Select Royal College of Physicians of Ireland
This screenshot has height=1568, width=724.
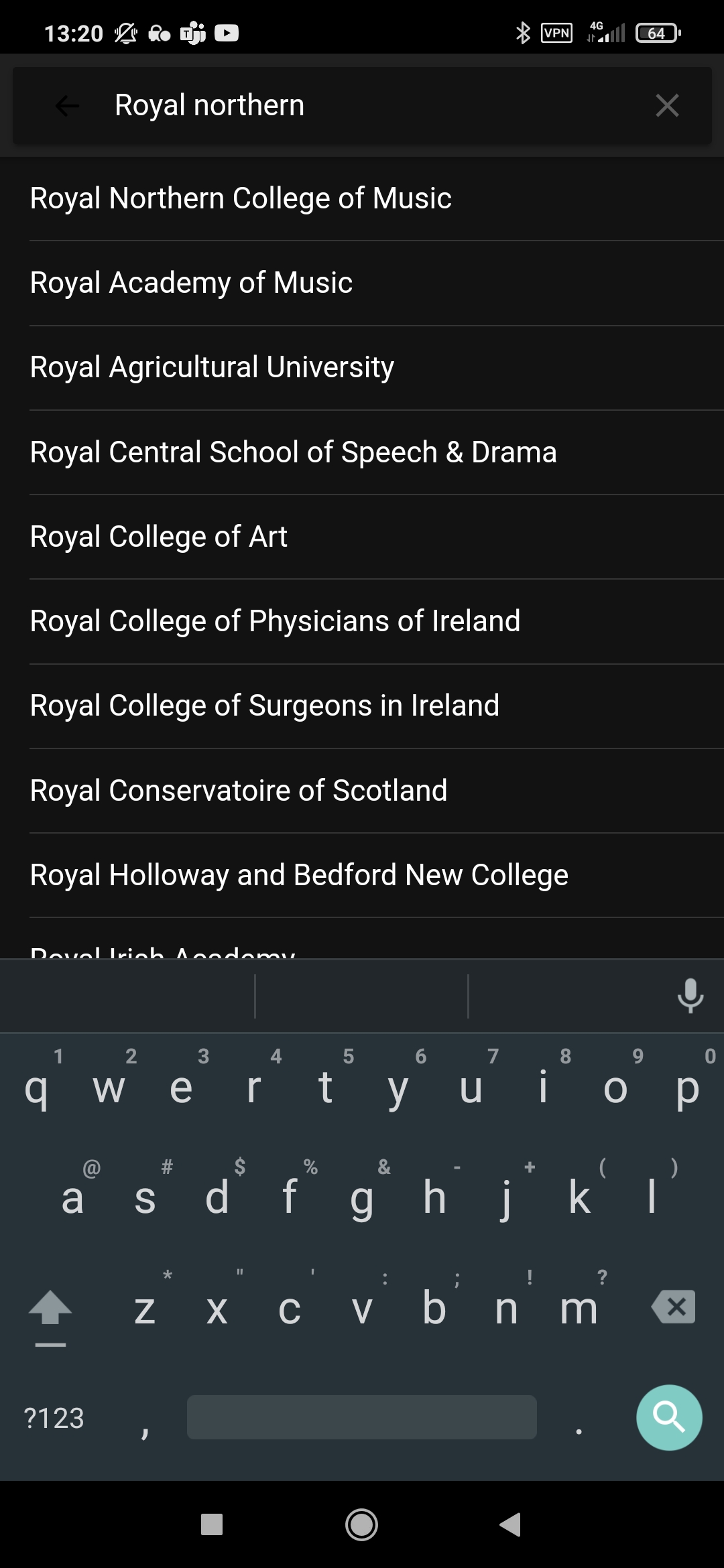tap(275, 621)
